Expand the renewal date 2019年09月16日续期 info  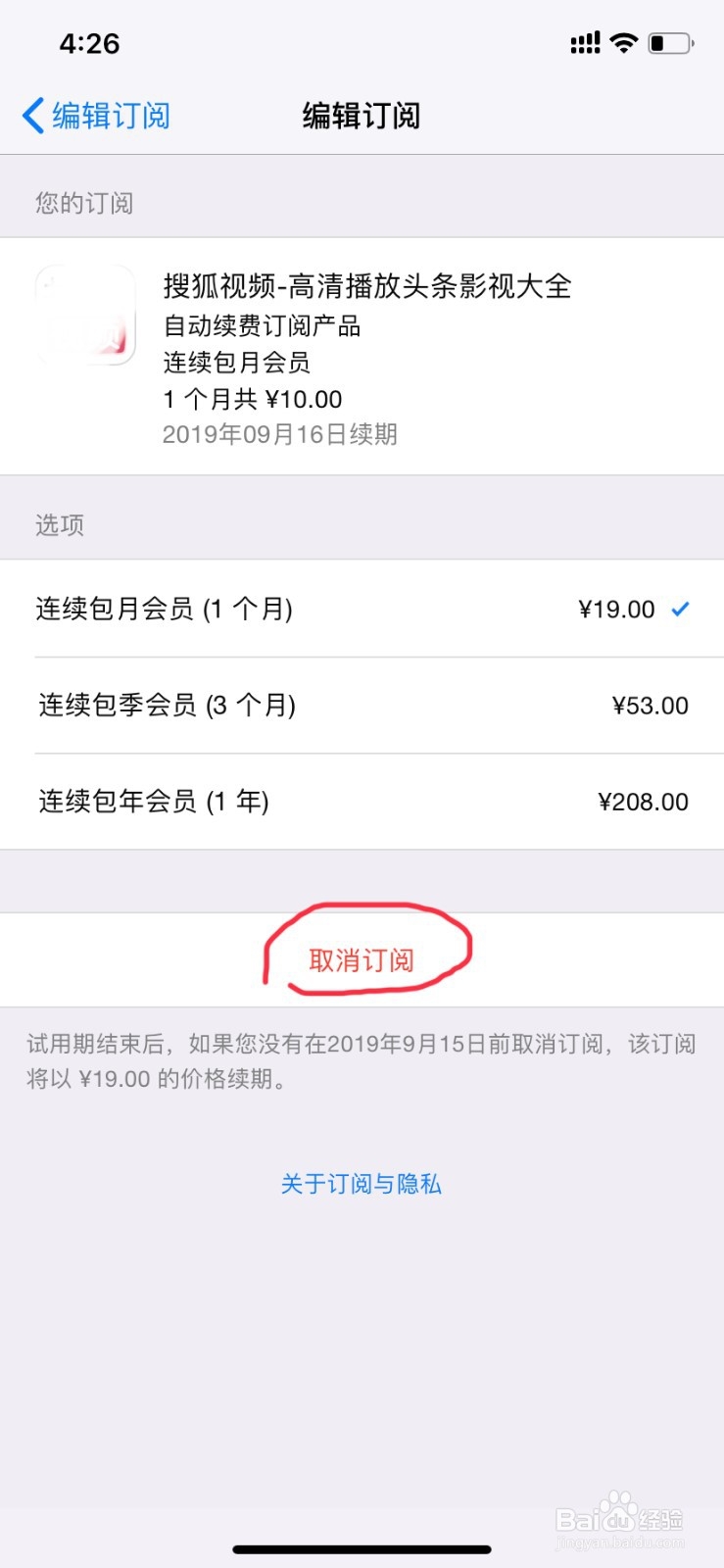tap(284, 434)
